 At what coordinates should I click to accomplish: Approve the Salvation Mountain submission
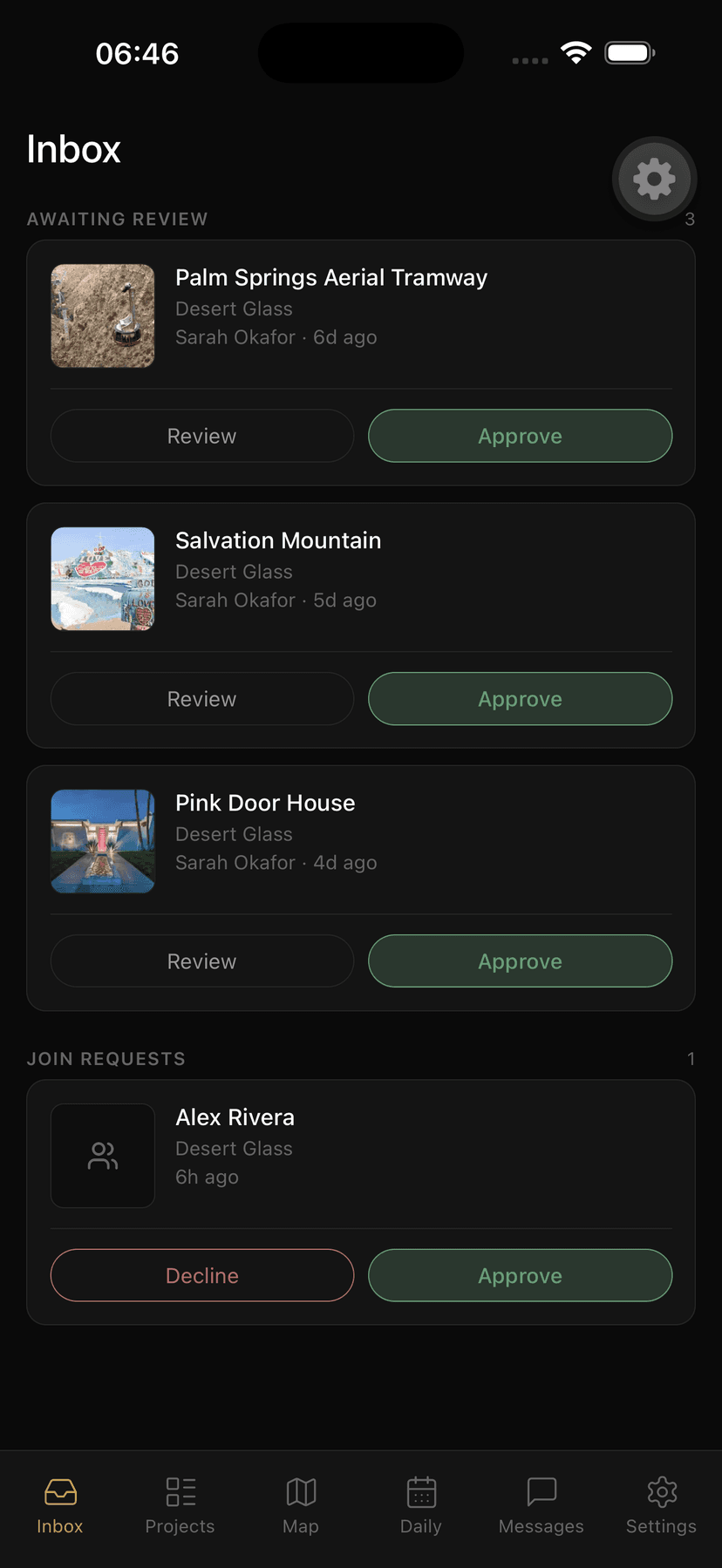click(520, 699)
